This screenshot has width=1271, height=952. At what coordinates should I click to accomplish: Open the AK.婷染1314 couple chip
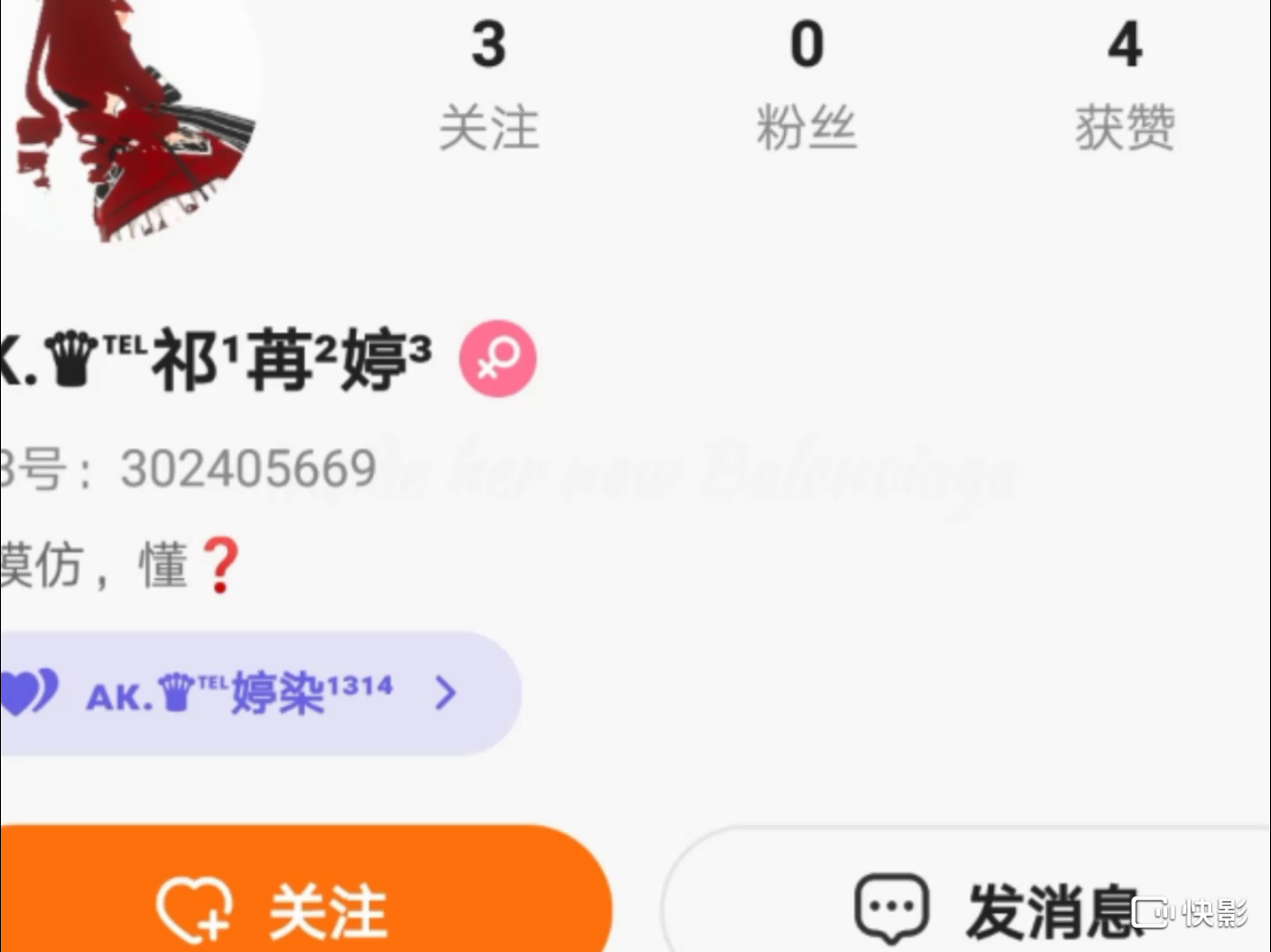coord(256,694)
